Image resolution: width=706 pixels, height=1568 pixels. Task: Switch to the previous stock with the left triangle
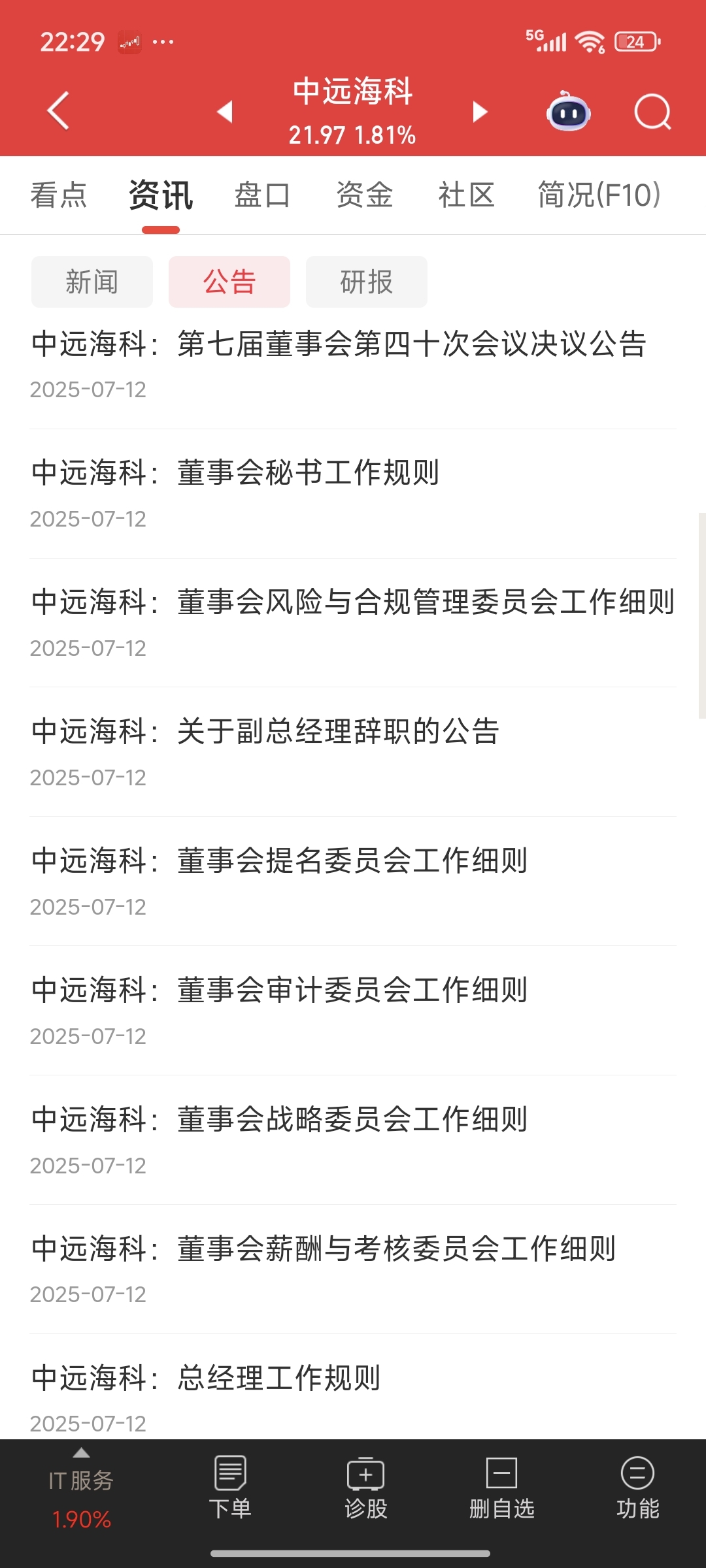pos(226,111)
